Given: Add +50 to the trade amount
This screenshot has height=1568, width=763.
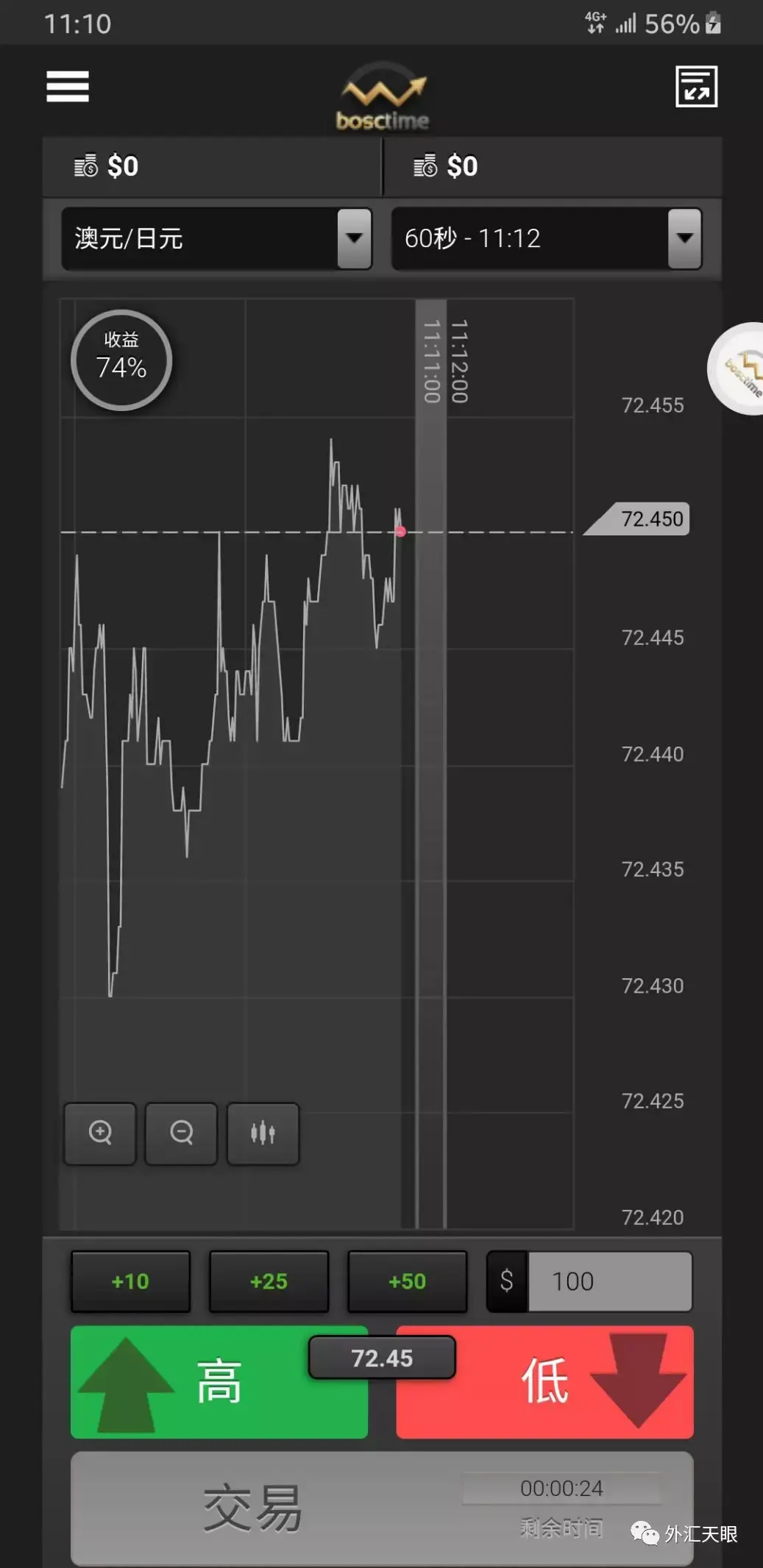Looking at the screenshot, I should coord(407,1281).
